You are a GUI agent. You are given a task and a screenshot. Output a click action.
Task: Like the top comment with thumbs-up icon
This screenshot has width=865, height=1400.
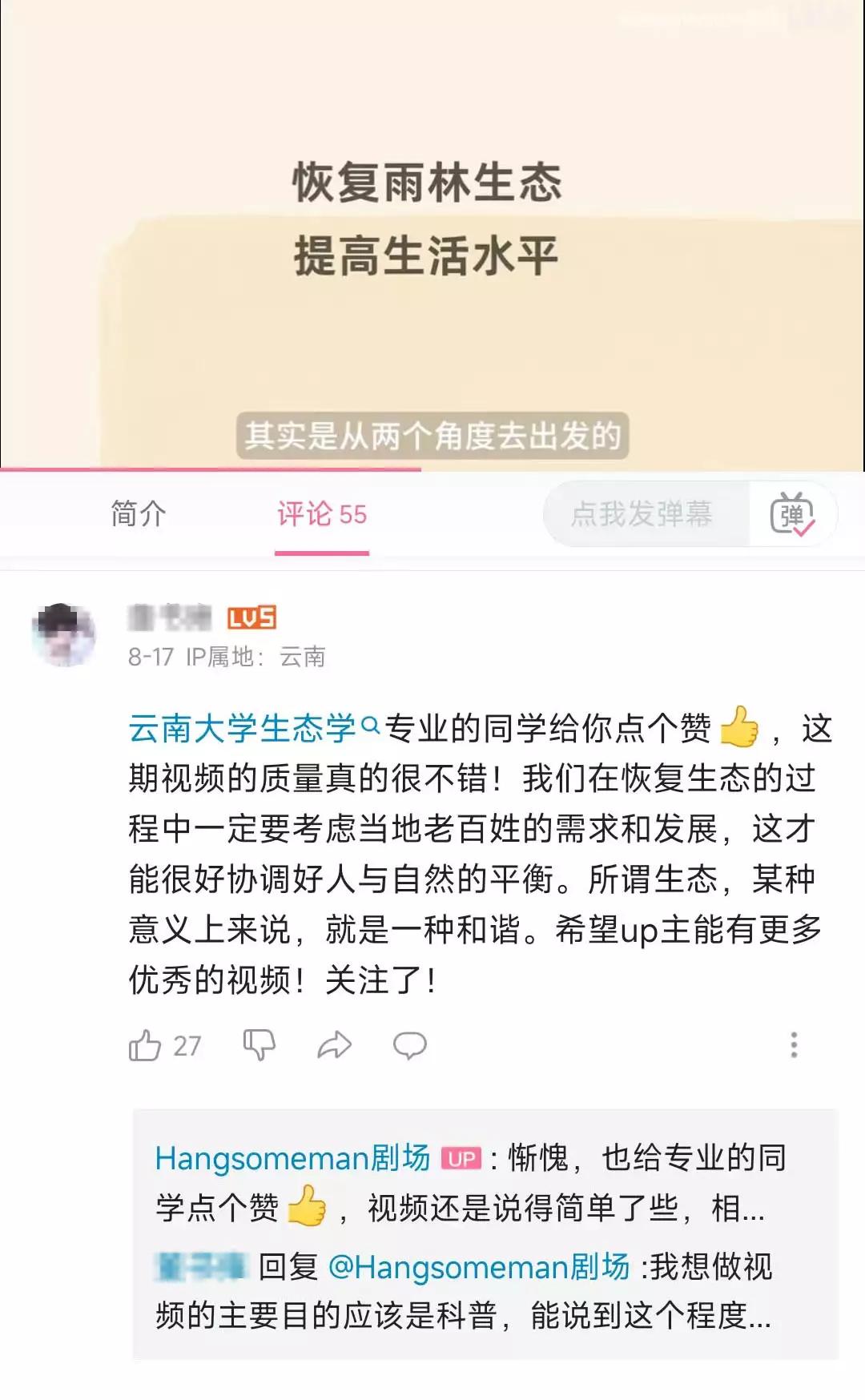[149, 1044]
